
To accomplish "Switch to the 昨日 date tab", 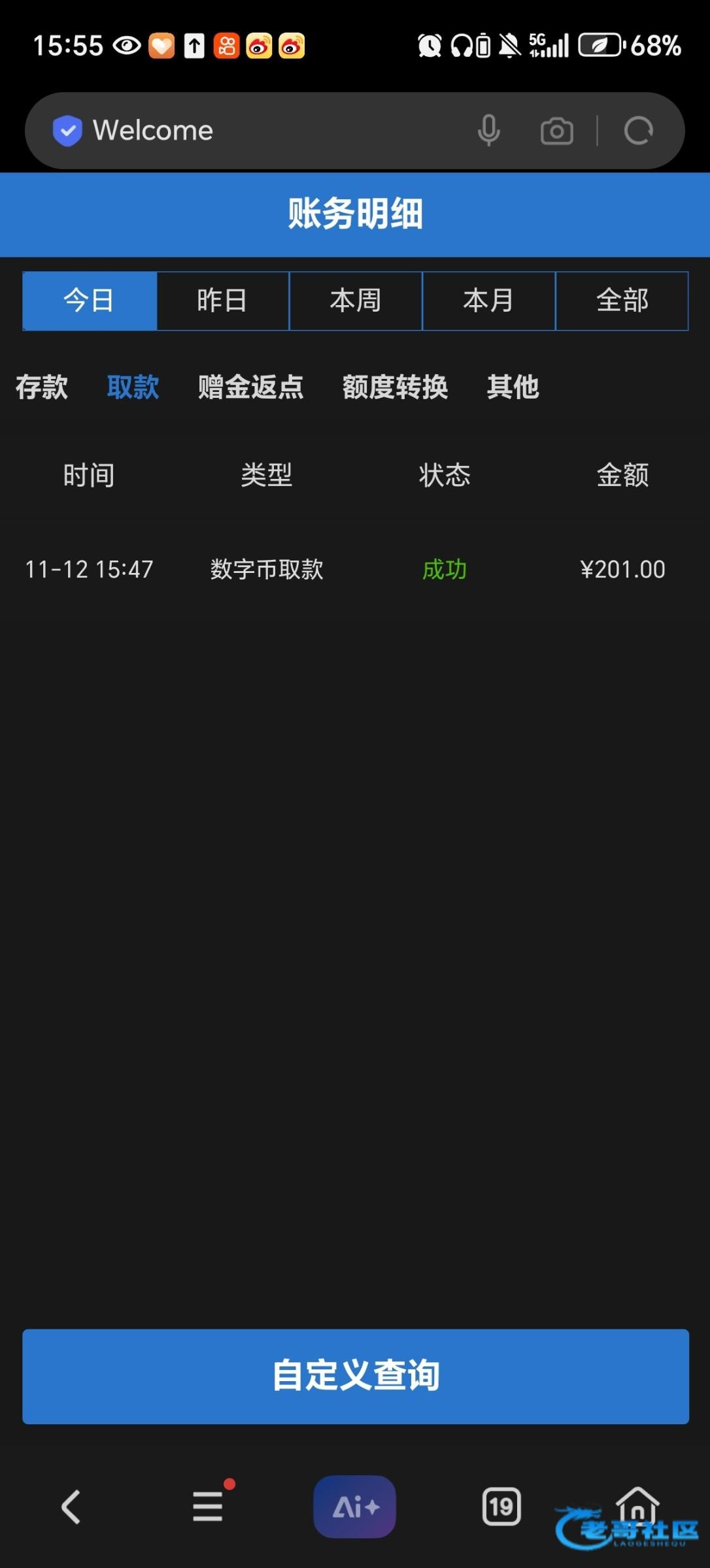I will coord(222,301).
